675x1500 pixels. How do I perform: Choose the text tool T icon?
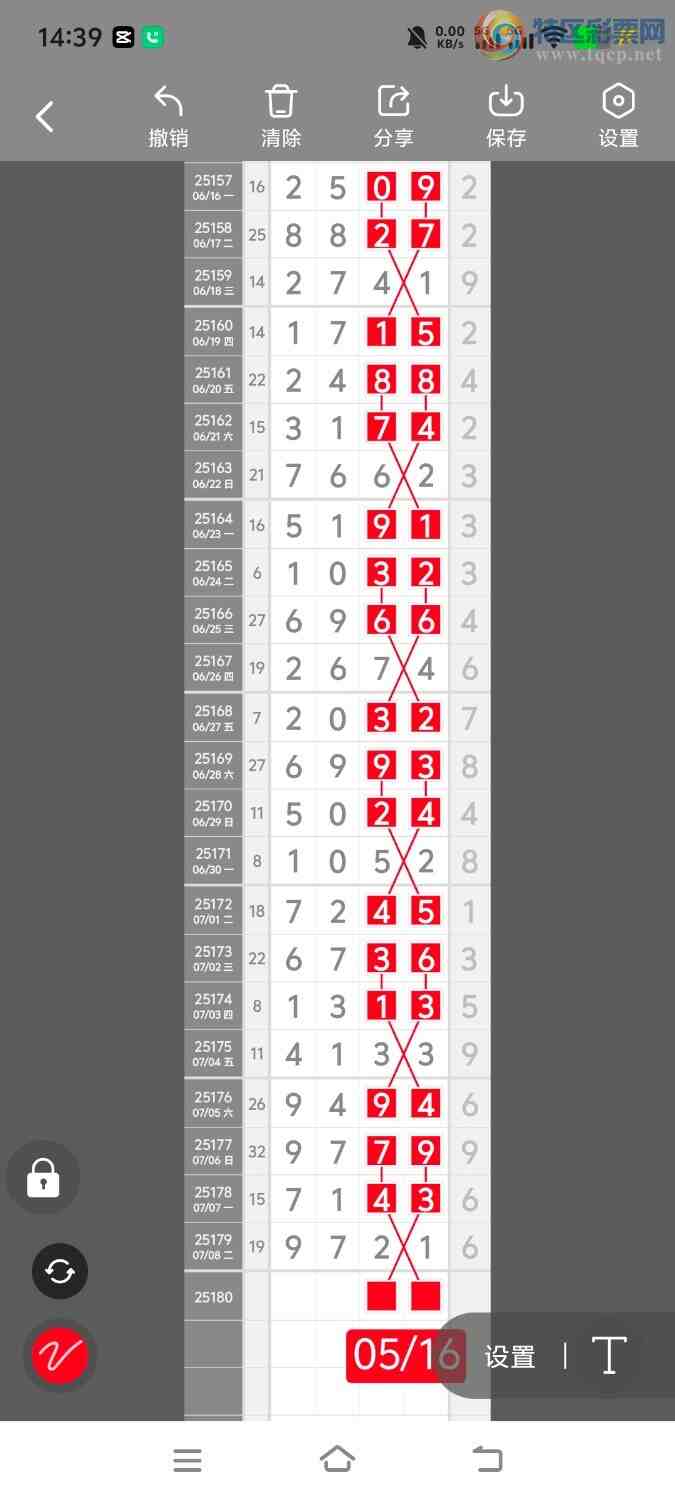point(608,1356)
